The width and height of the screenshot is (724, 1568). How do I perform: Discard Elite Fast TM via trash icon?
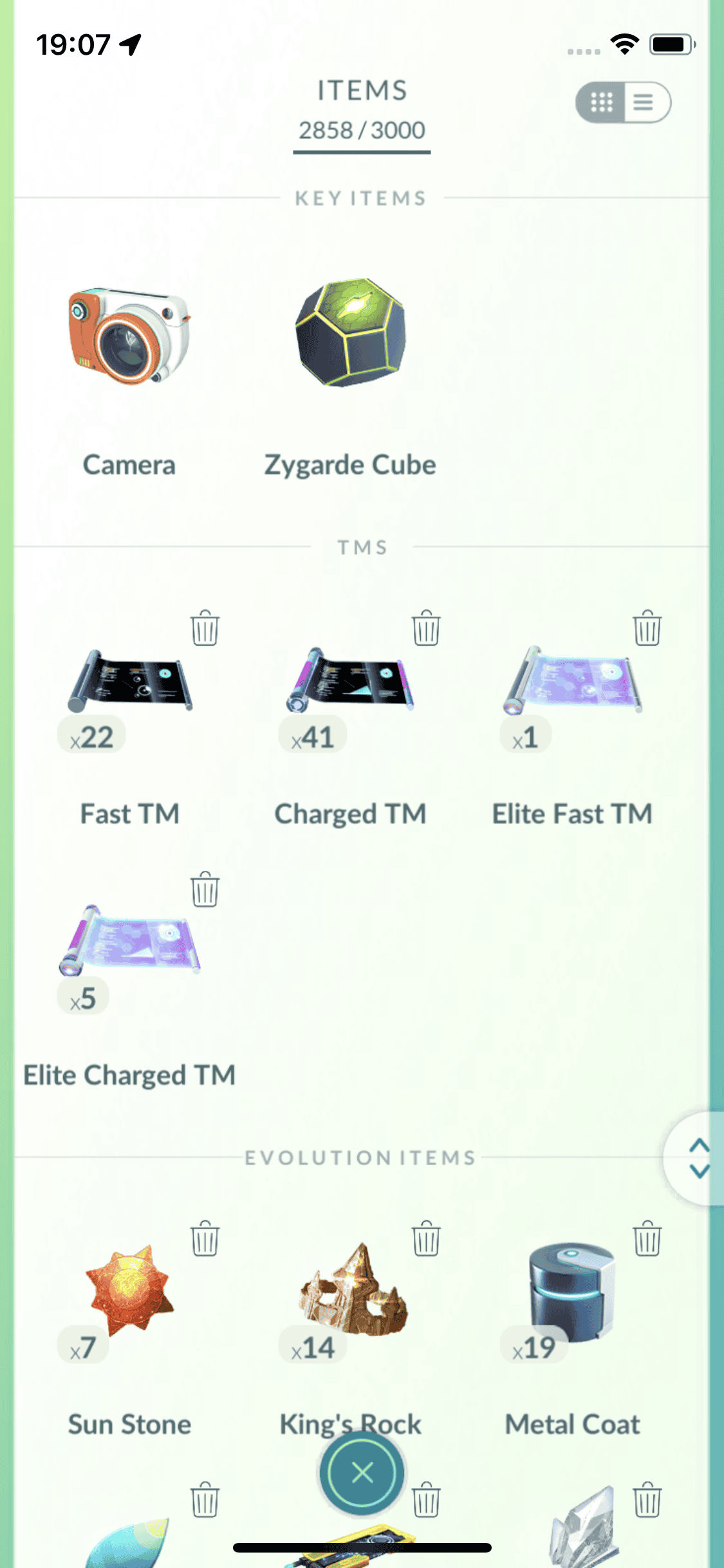647,628
